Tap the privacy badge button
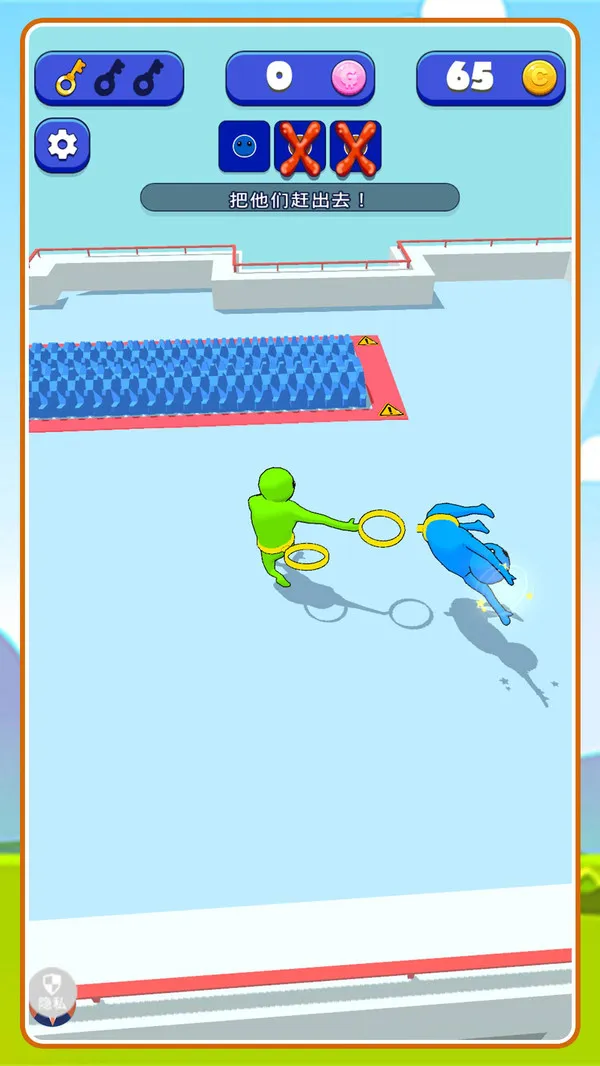 click(51, 995)
